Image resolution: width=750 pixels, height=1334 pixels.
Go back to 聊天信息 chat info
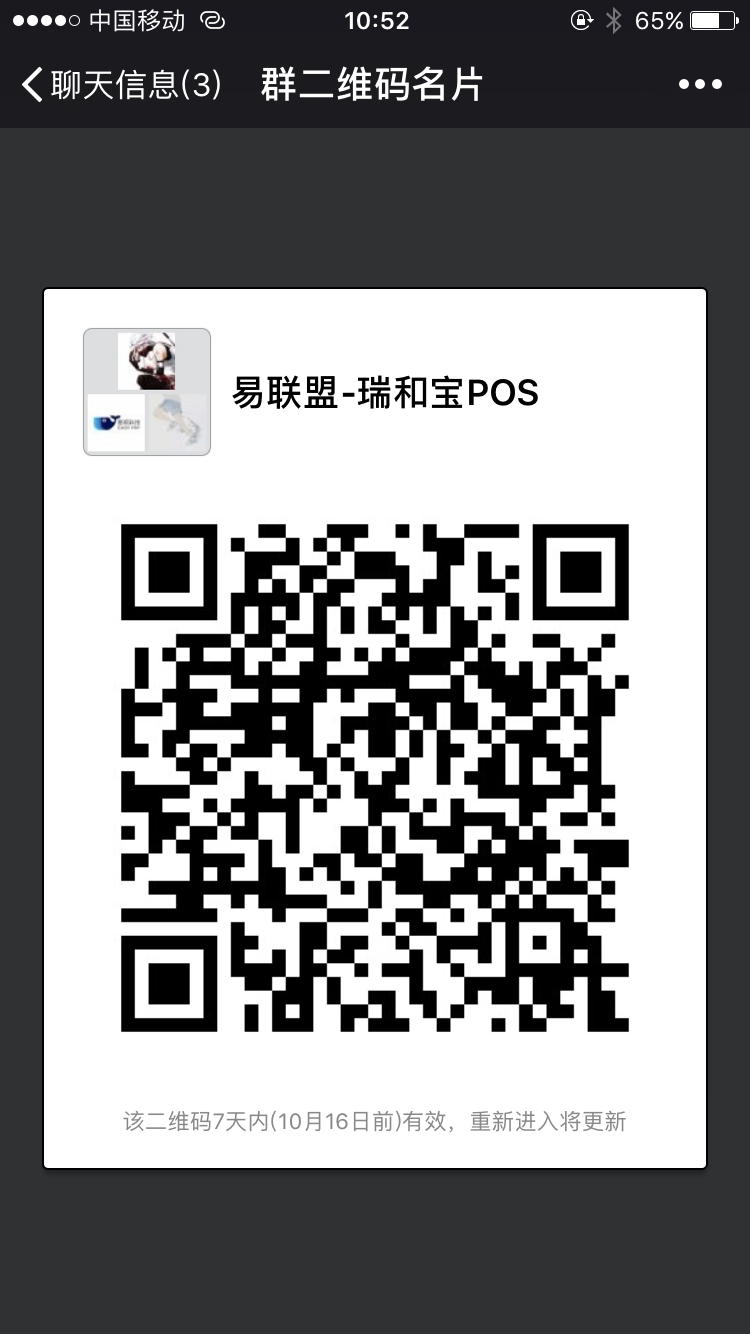[118, 85]
